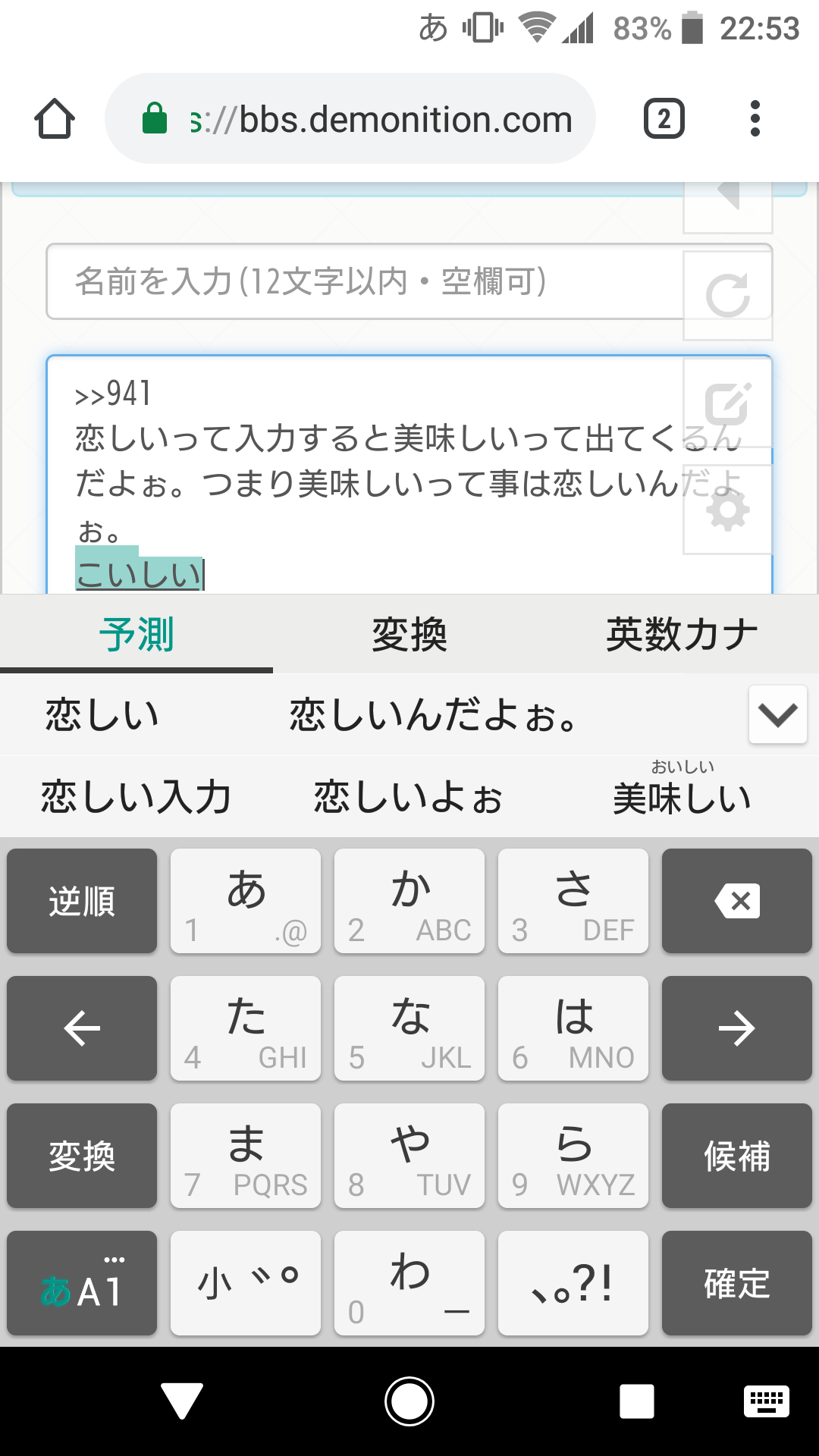Expand the candidate list chevron

(777, 714)
